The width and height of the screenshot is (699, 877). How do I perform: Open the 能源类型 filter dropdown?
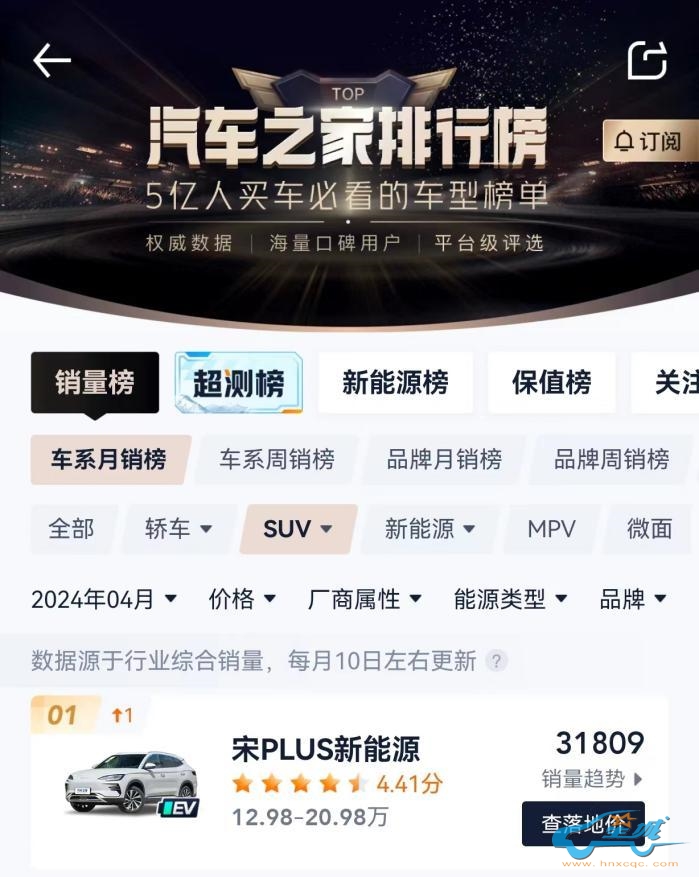click(510, 599)
